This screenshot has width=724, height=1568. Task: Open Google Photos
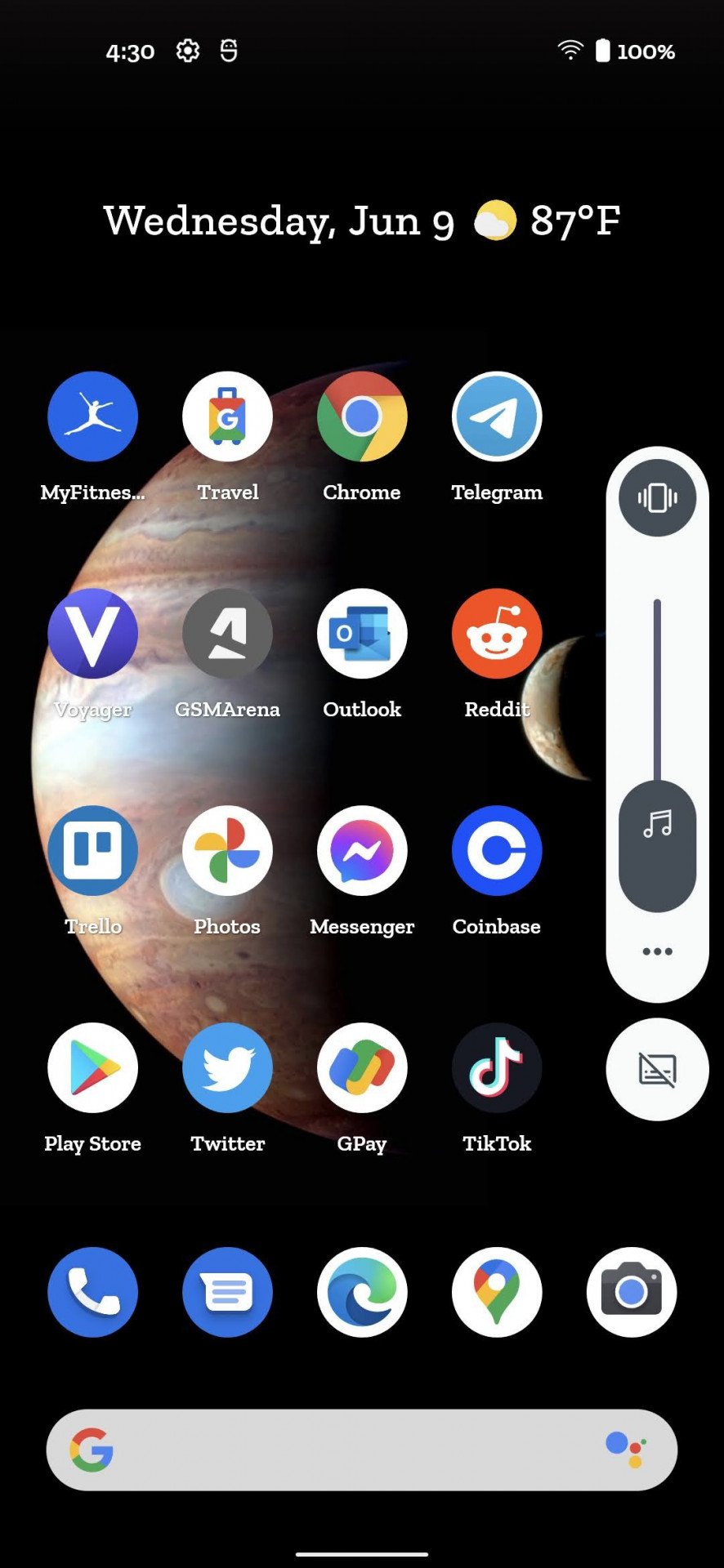[227, 851]
